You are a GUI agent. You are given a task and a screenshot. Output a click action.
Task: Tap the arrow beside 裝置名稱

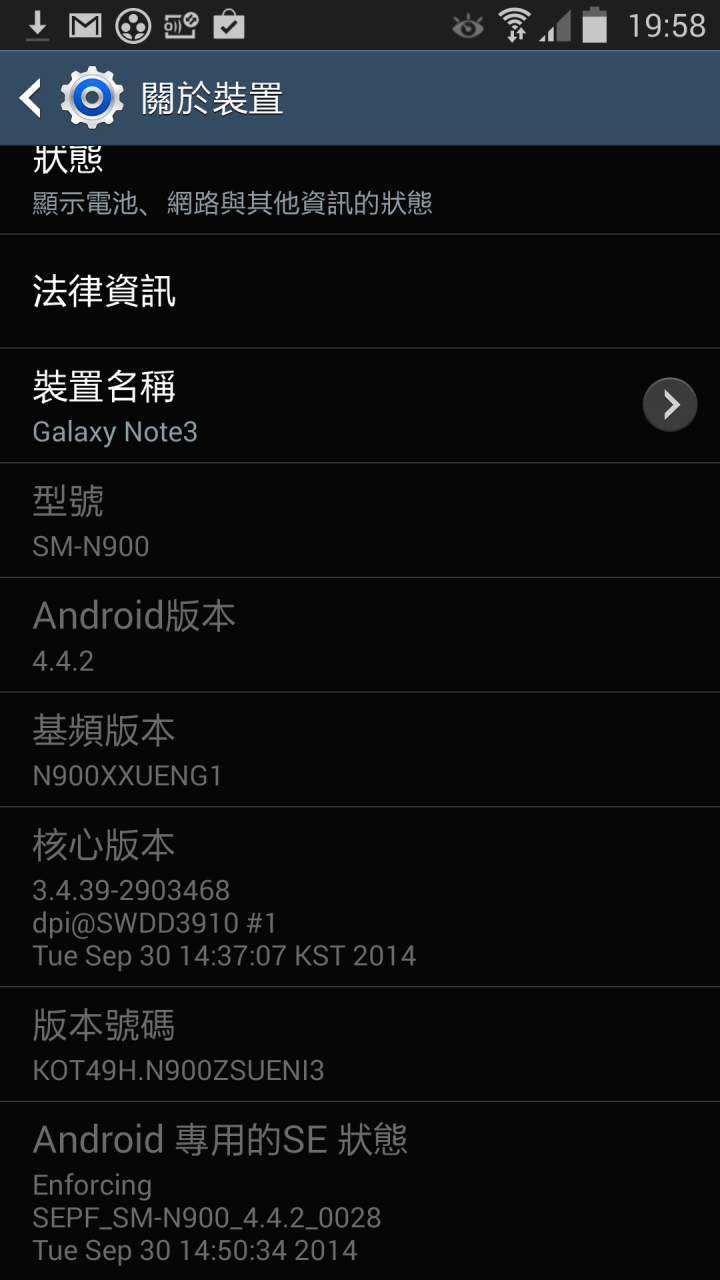(669, 405)
